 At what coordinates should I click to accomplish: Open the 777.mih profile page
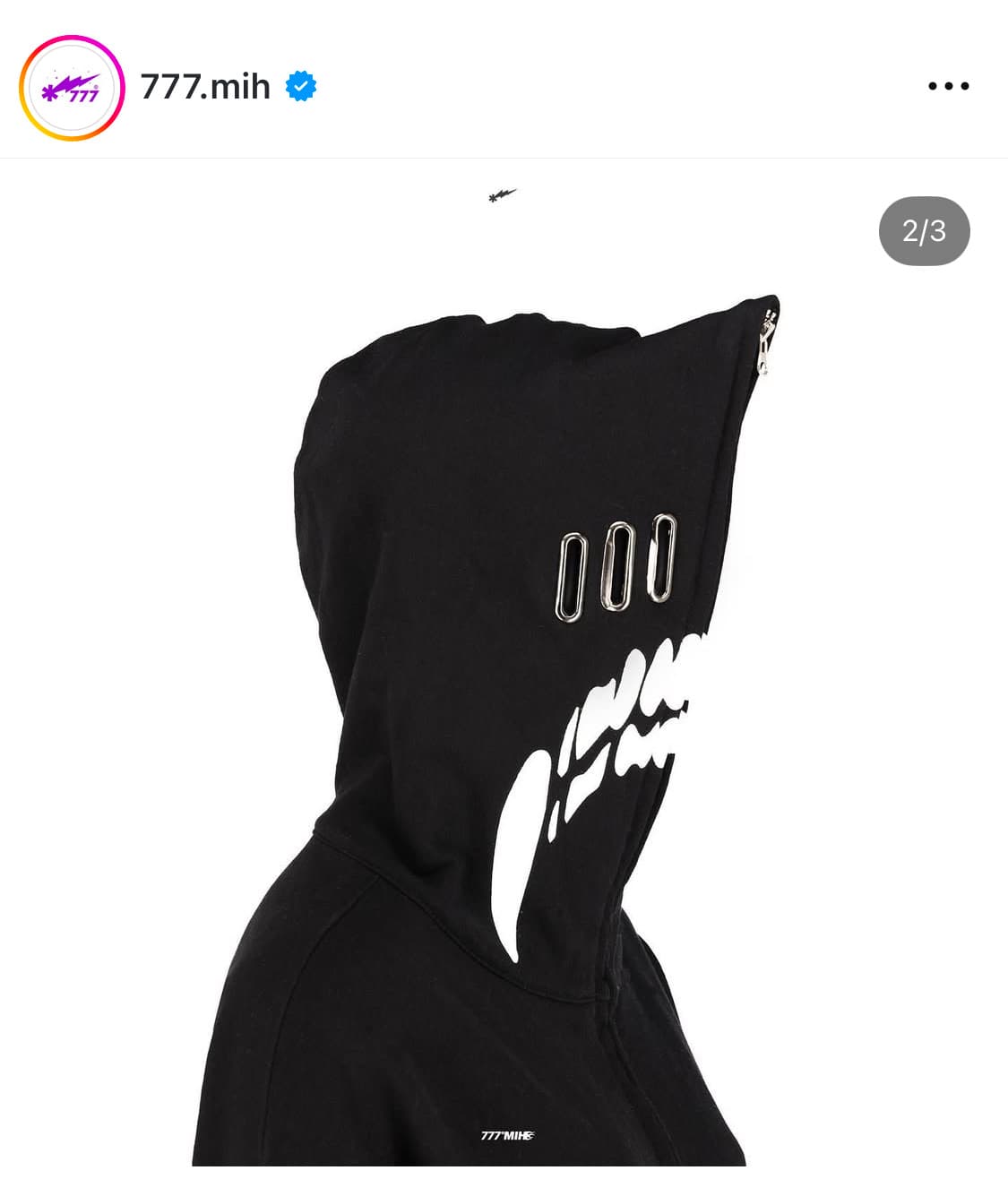[204, 86]
